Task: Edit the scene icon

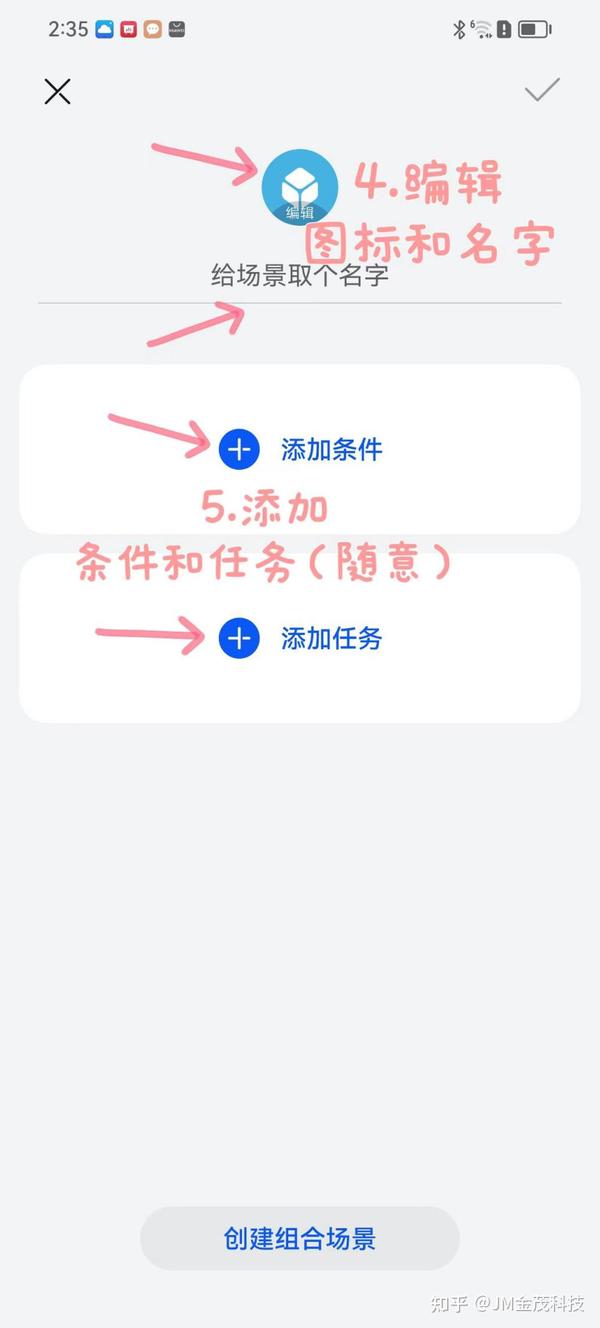Action: 300,187
